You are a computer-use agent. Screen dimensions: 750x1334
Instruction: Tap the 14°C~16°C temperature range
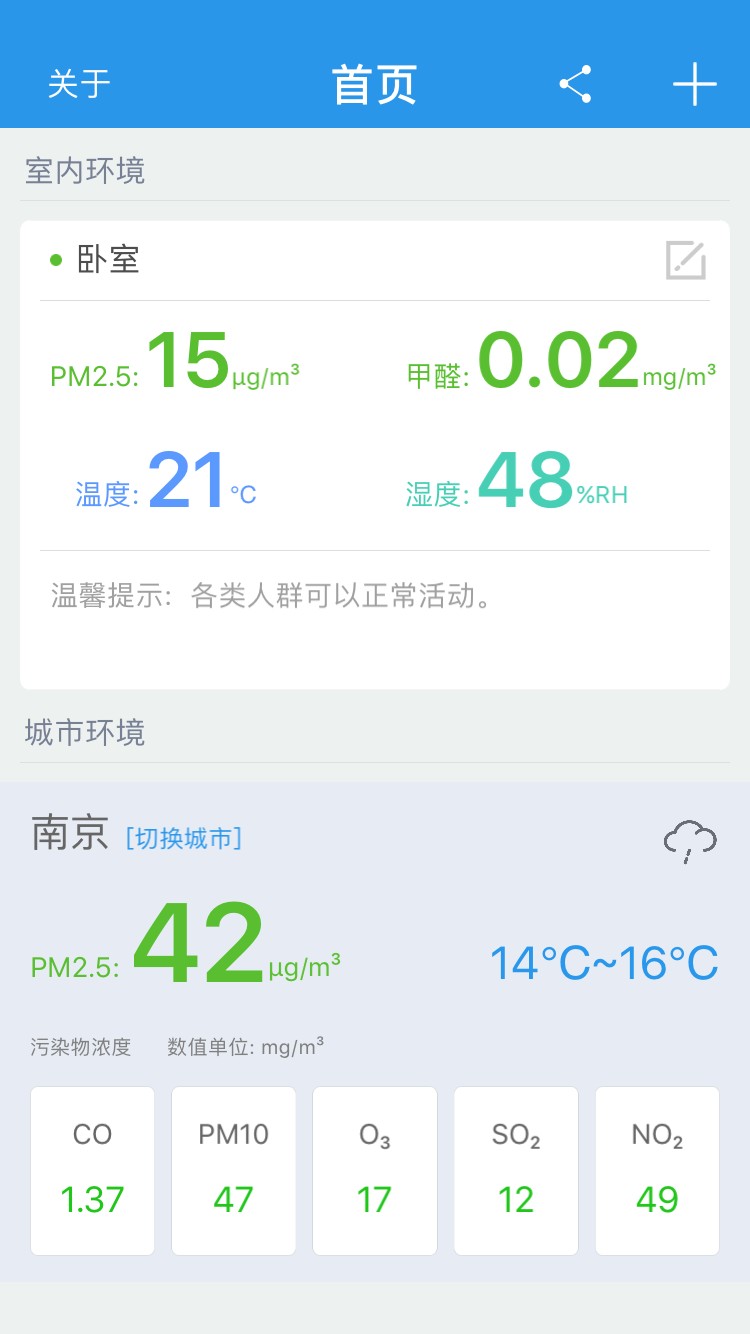(604, 962)
